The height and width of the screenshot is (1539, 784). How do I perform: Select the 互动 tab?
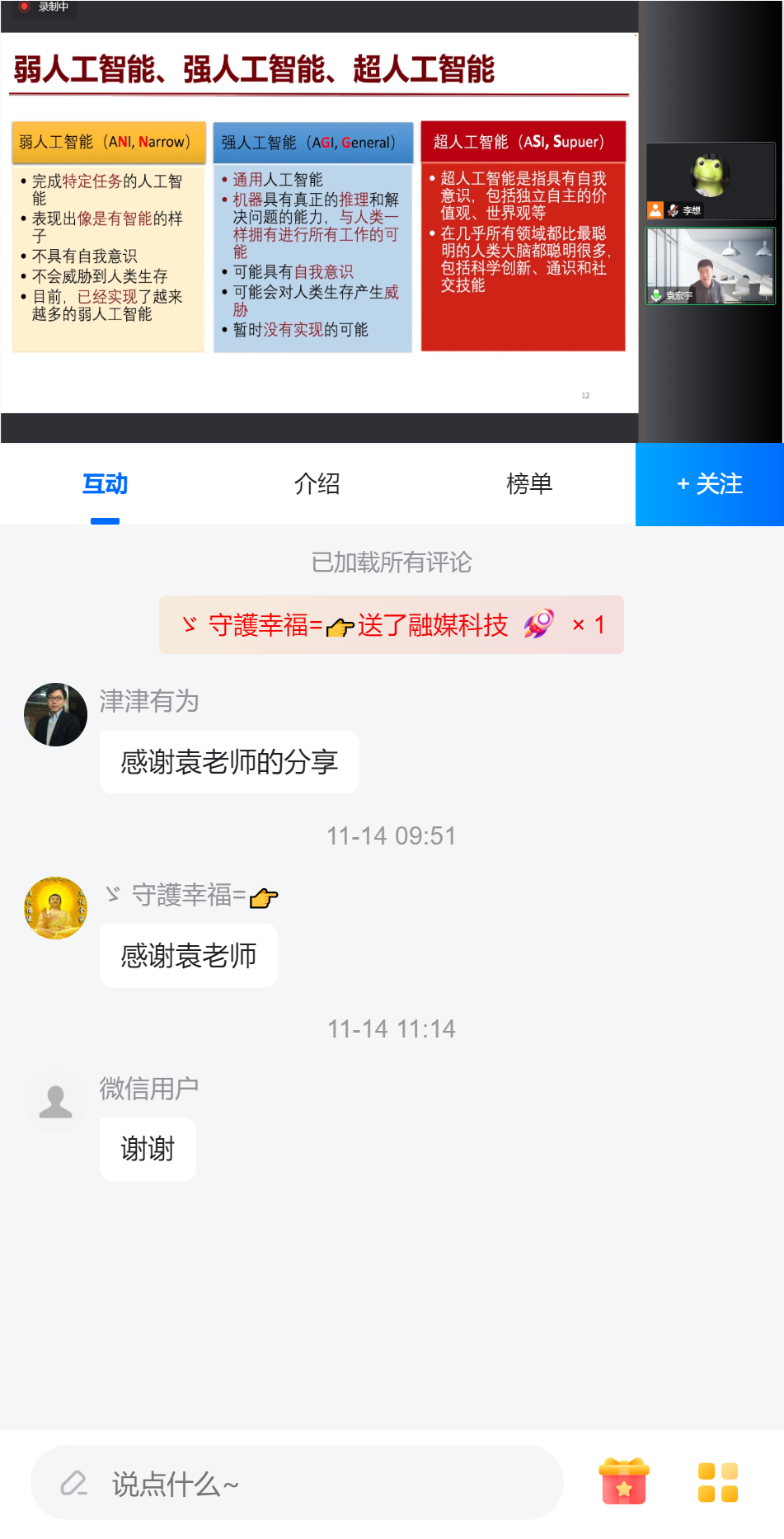104,484
